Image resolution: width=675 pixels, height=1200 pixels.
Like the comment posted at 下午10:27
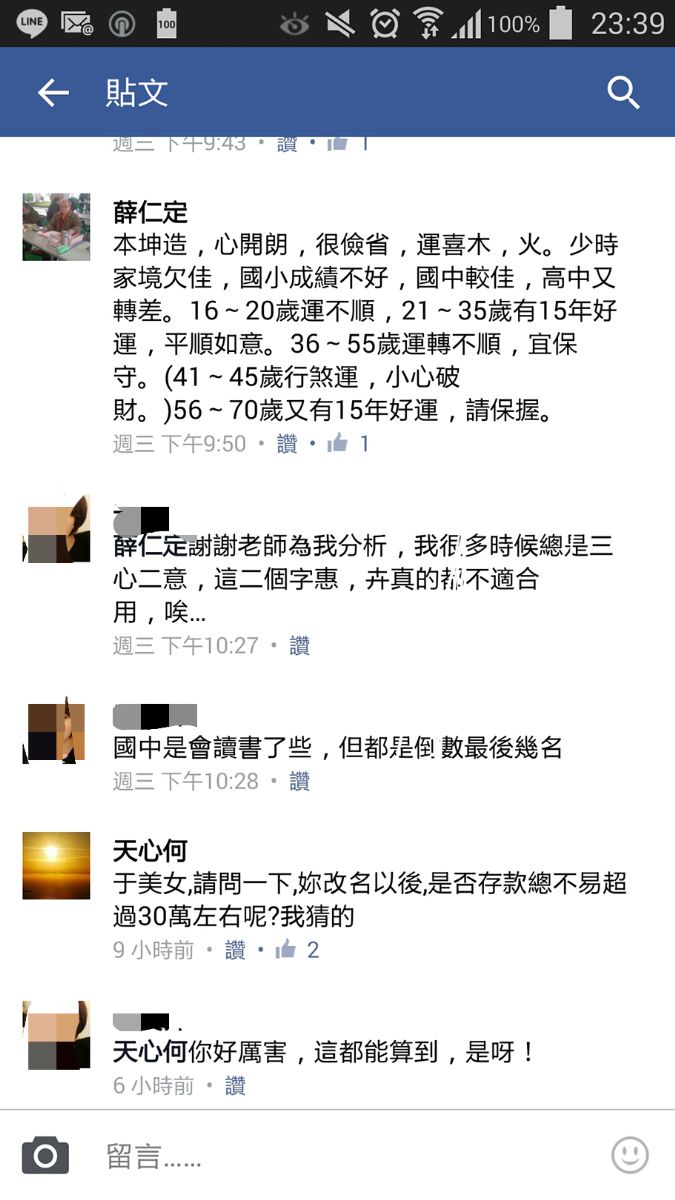coord(299,646)
